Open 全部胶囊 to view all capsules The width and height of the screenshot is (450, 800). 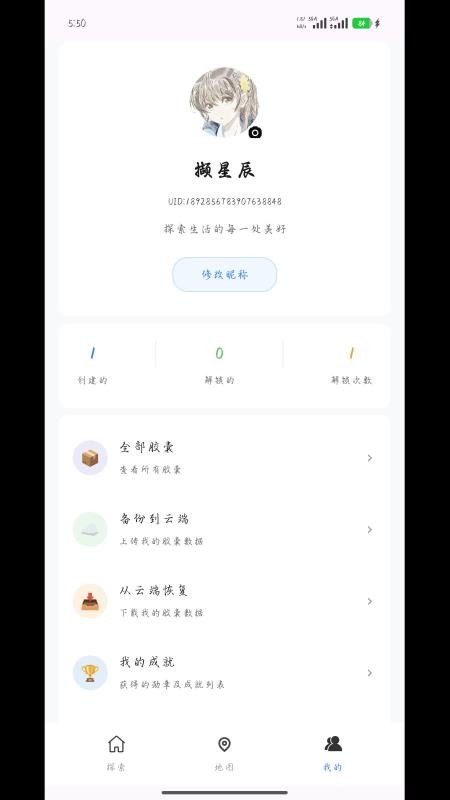coord(224,458)
